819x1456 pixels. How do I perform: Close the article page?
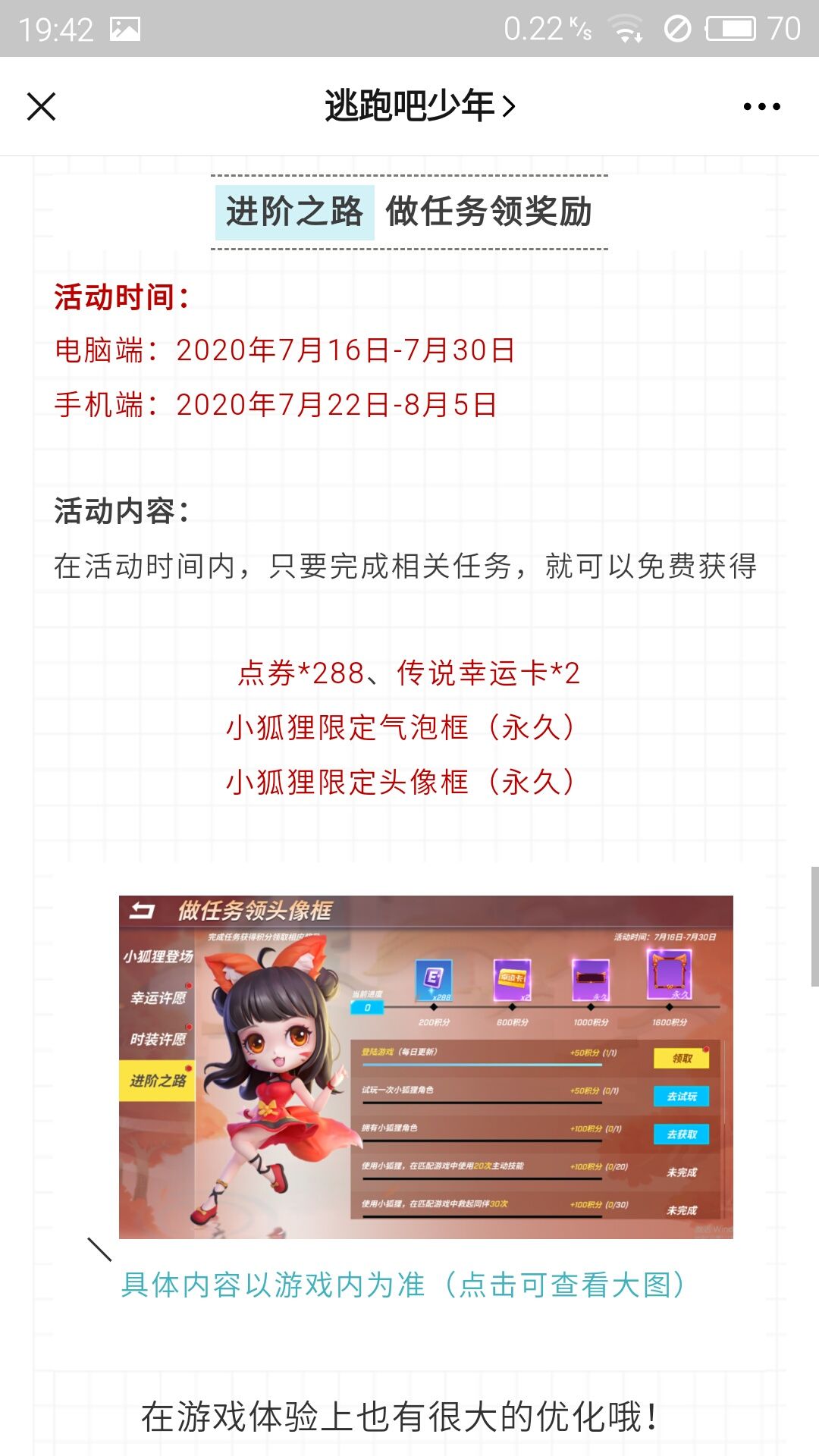[42, 106]
